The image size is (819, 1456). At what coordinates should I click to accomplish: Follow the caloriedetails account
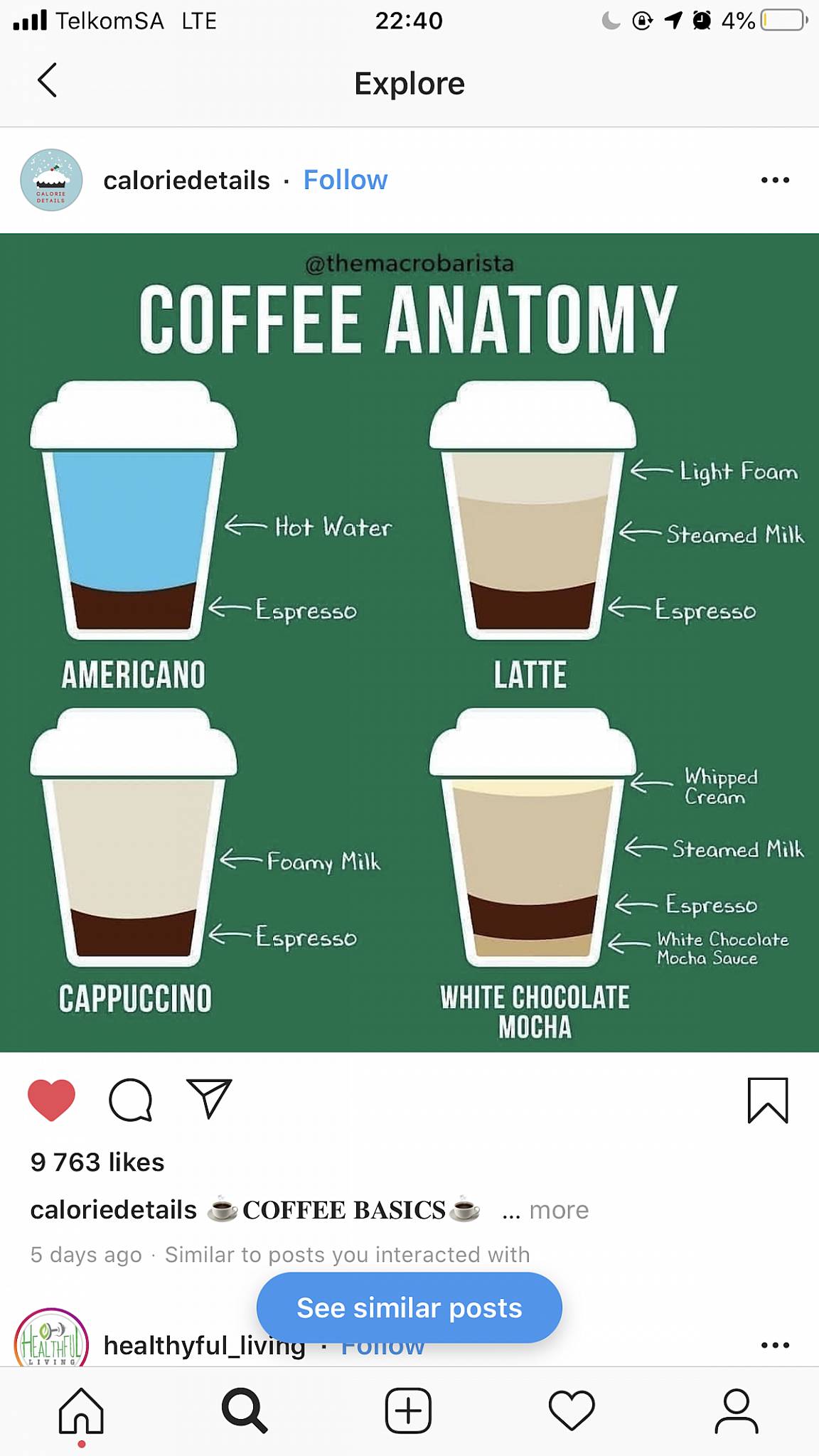pyautogui.click(x=346, y=180)
